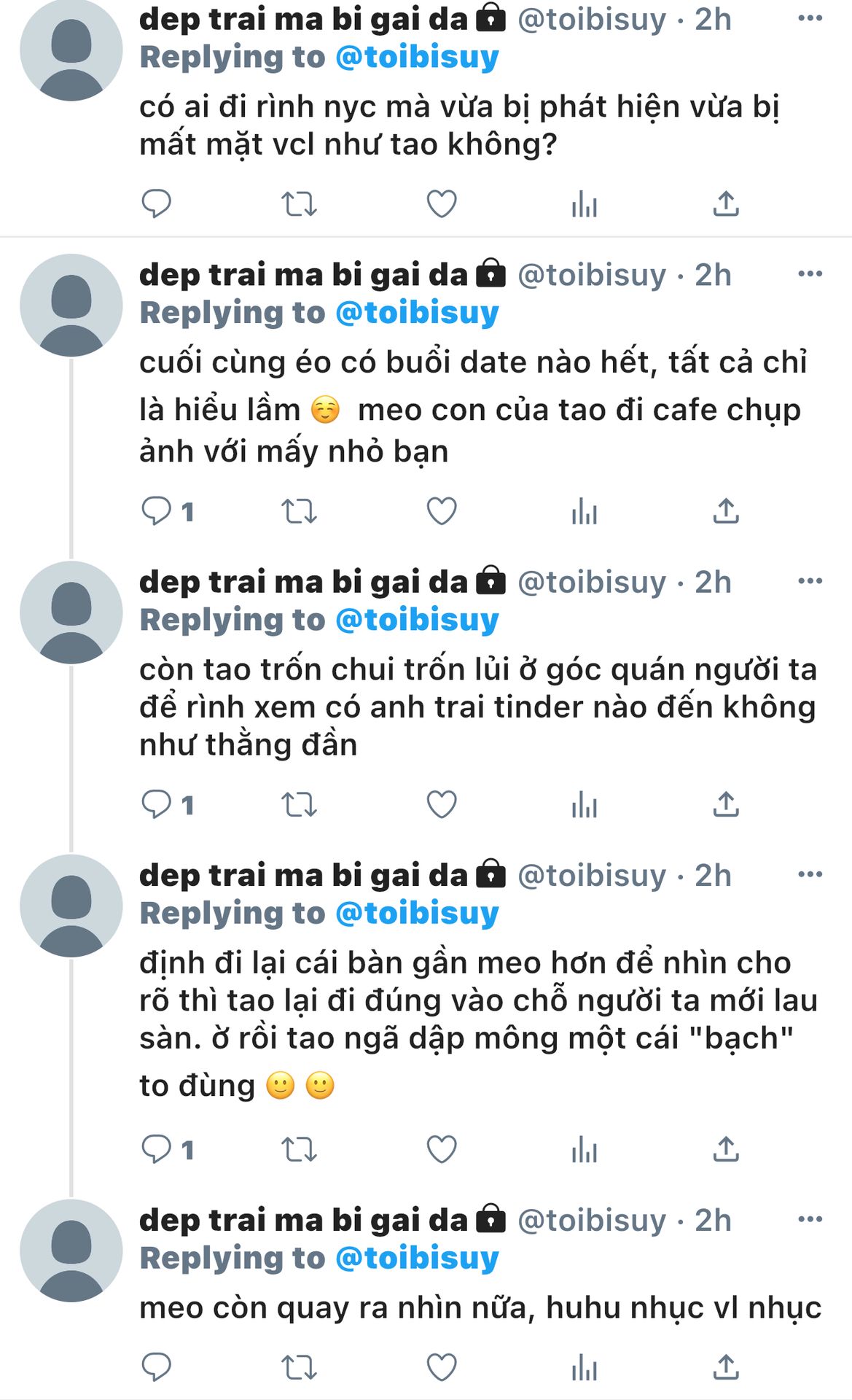
Task: Like the tweet about 'có ai đi rình nyc'
Action: coord(442,204)
